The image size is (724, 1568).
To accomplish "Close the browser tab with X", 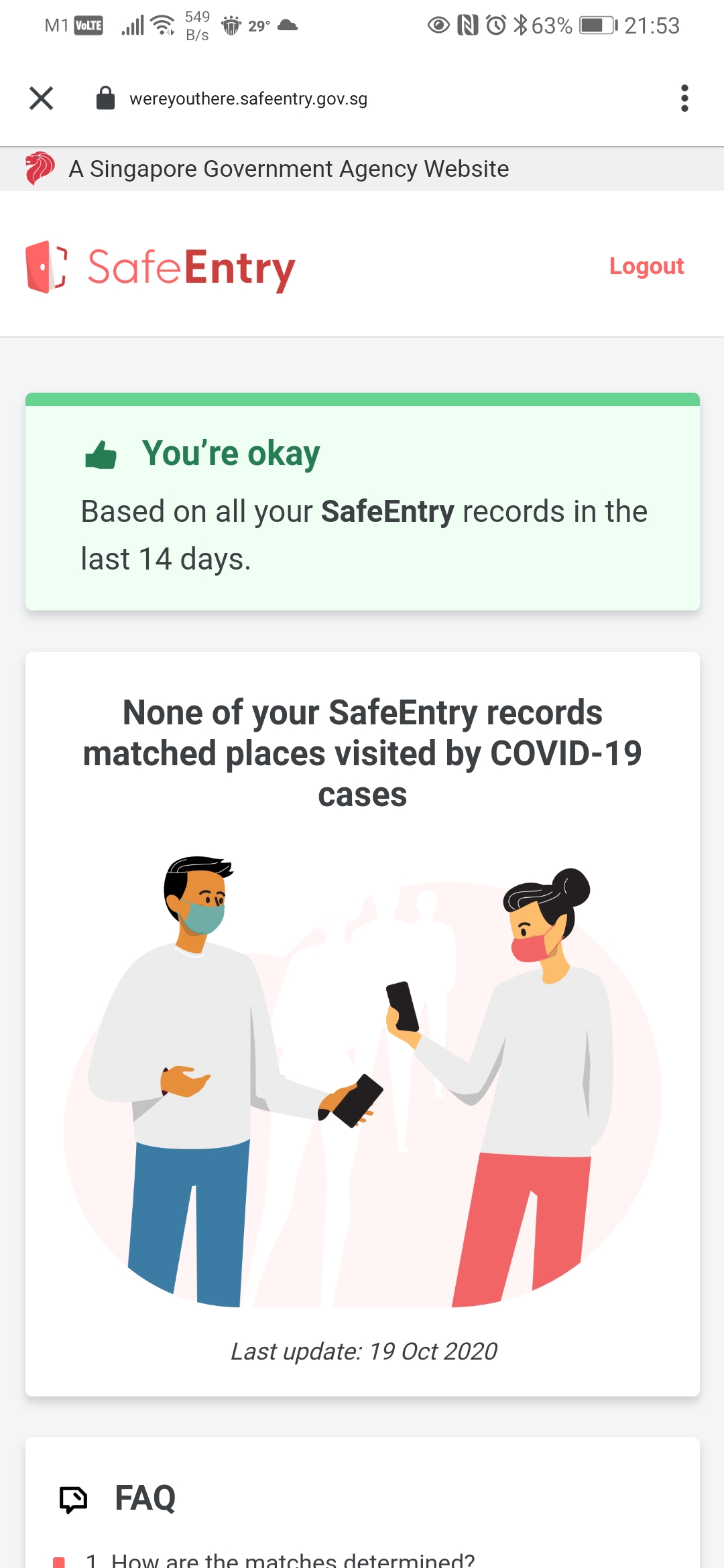I will [x=42, y=99].
